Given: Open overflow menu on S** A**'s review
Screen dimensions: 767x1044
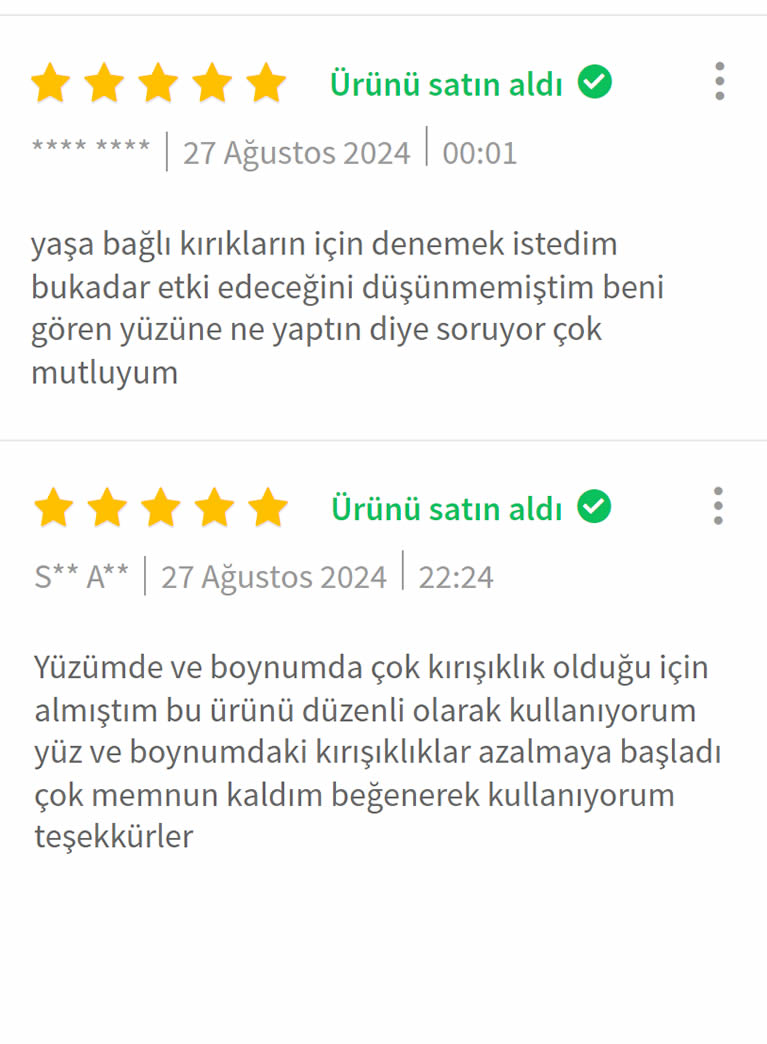Looking at the screenshot, I should coord(718,506).
